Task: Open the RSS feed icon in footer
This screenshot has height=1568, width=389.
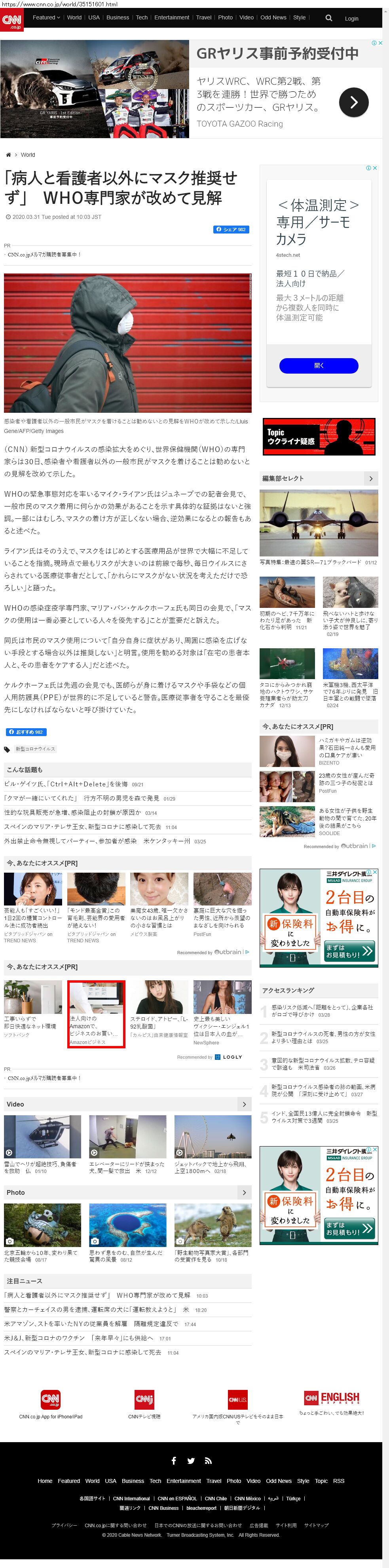Action: (208, 1461)
